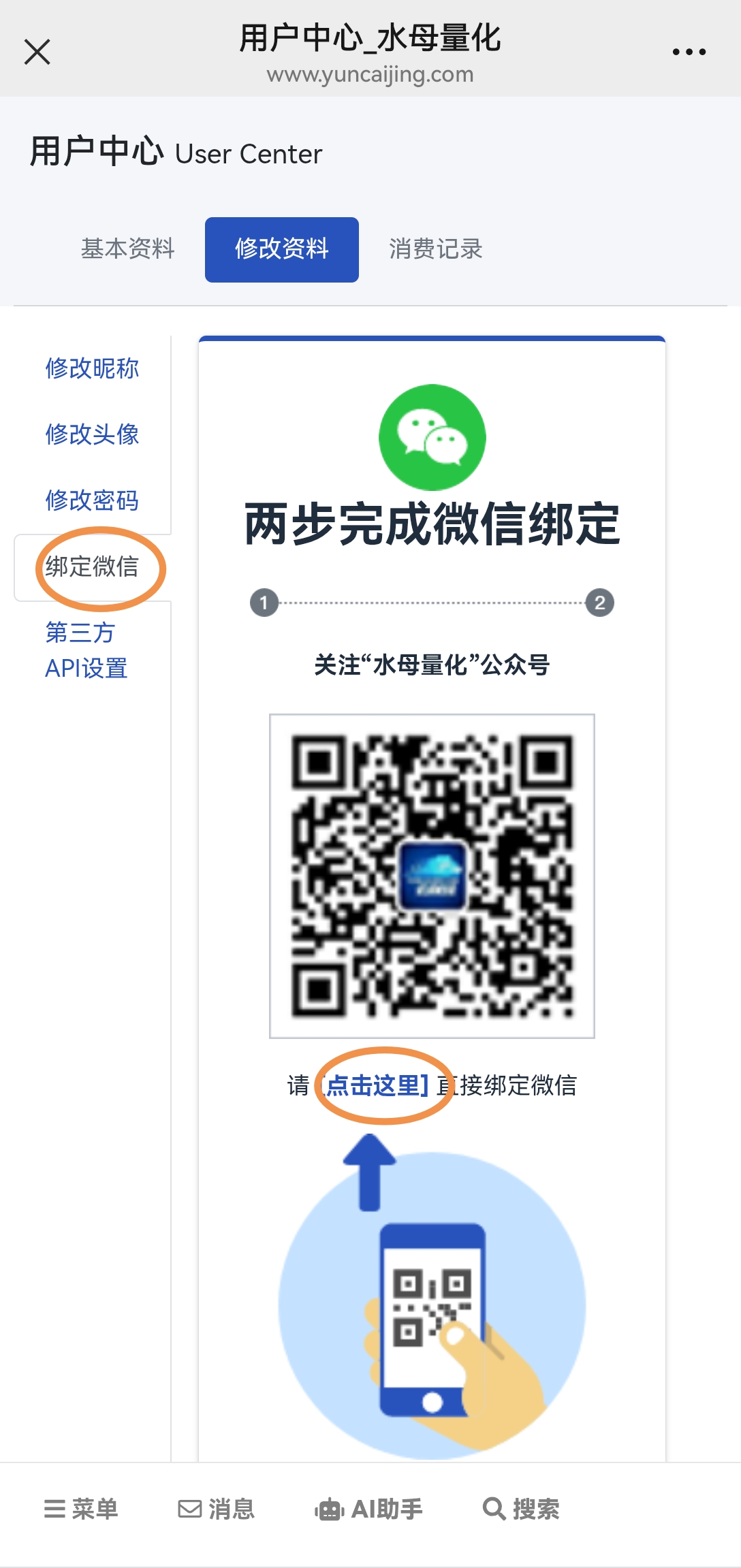The width and height of the screenshot is (741, 1568).
Task: Open the 菜单 menu button
Action: [81, 1509]
